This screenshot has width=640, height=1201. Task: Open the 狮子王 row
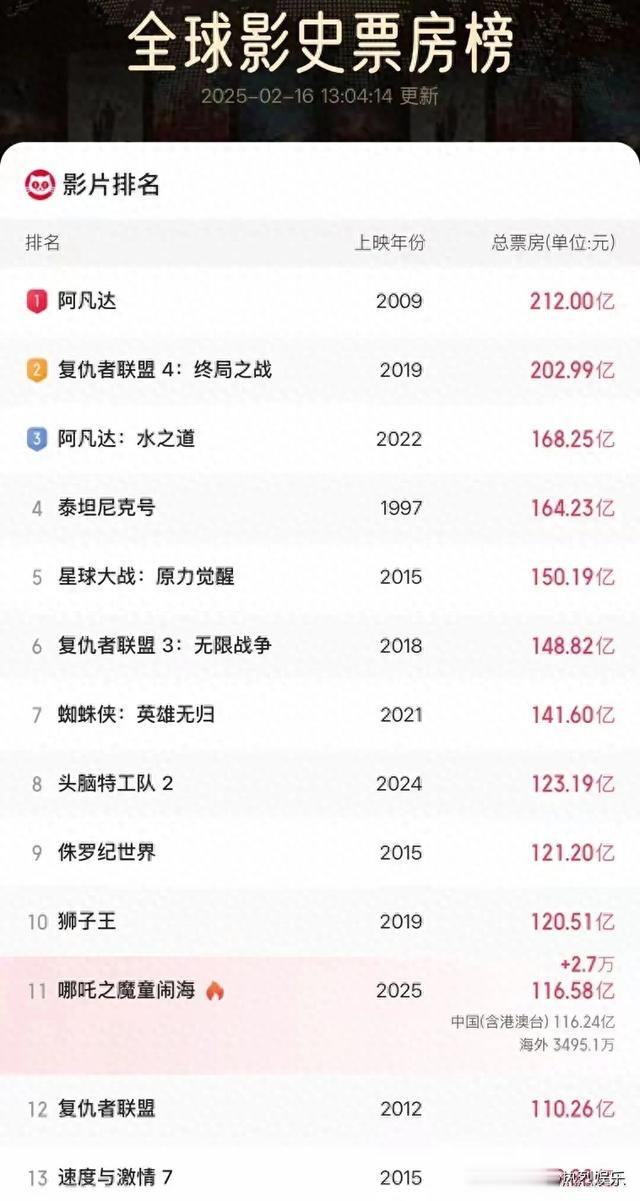point(320,921)
